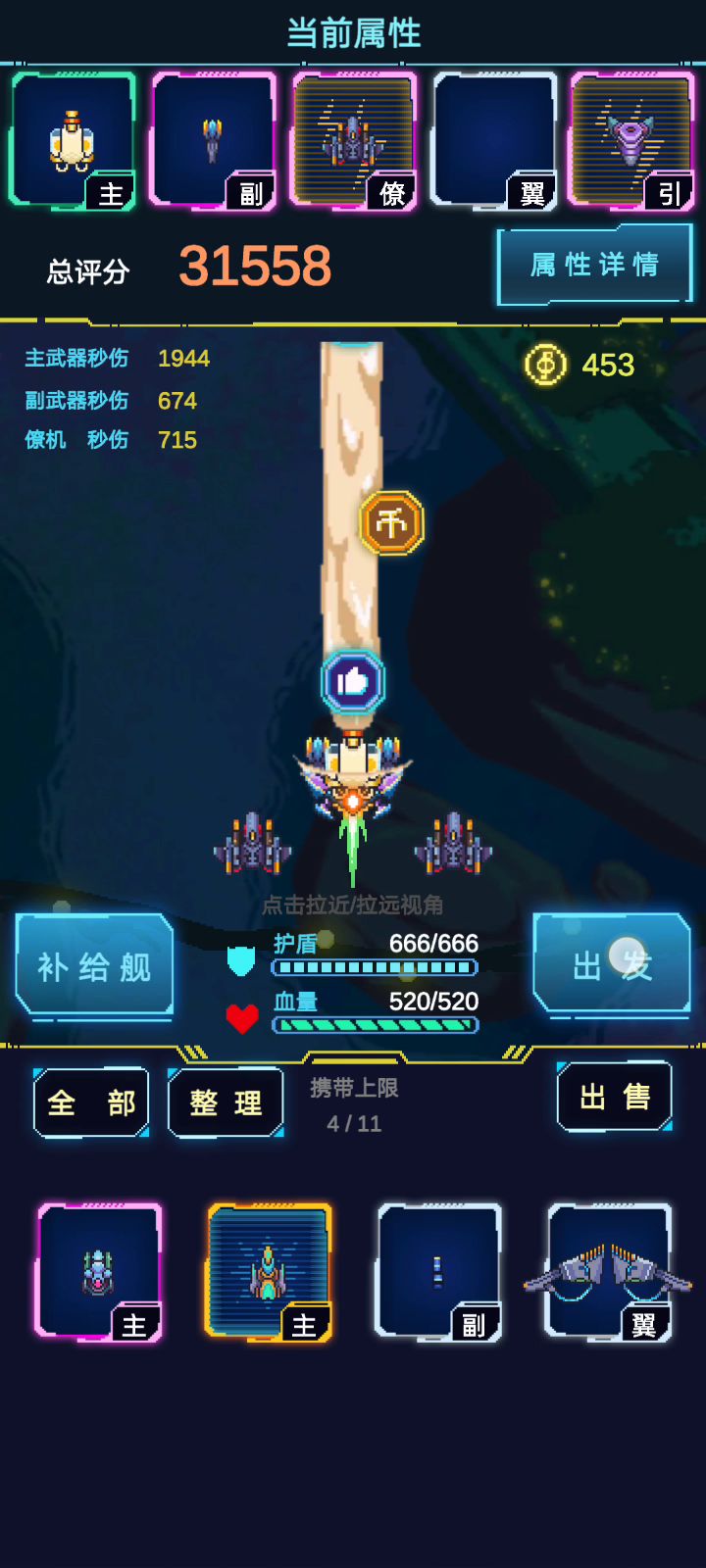Select the equipped 主 main weapon slot
Screen dimensions: 706x1568
pyautogui.click(x=73, y=141)
